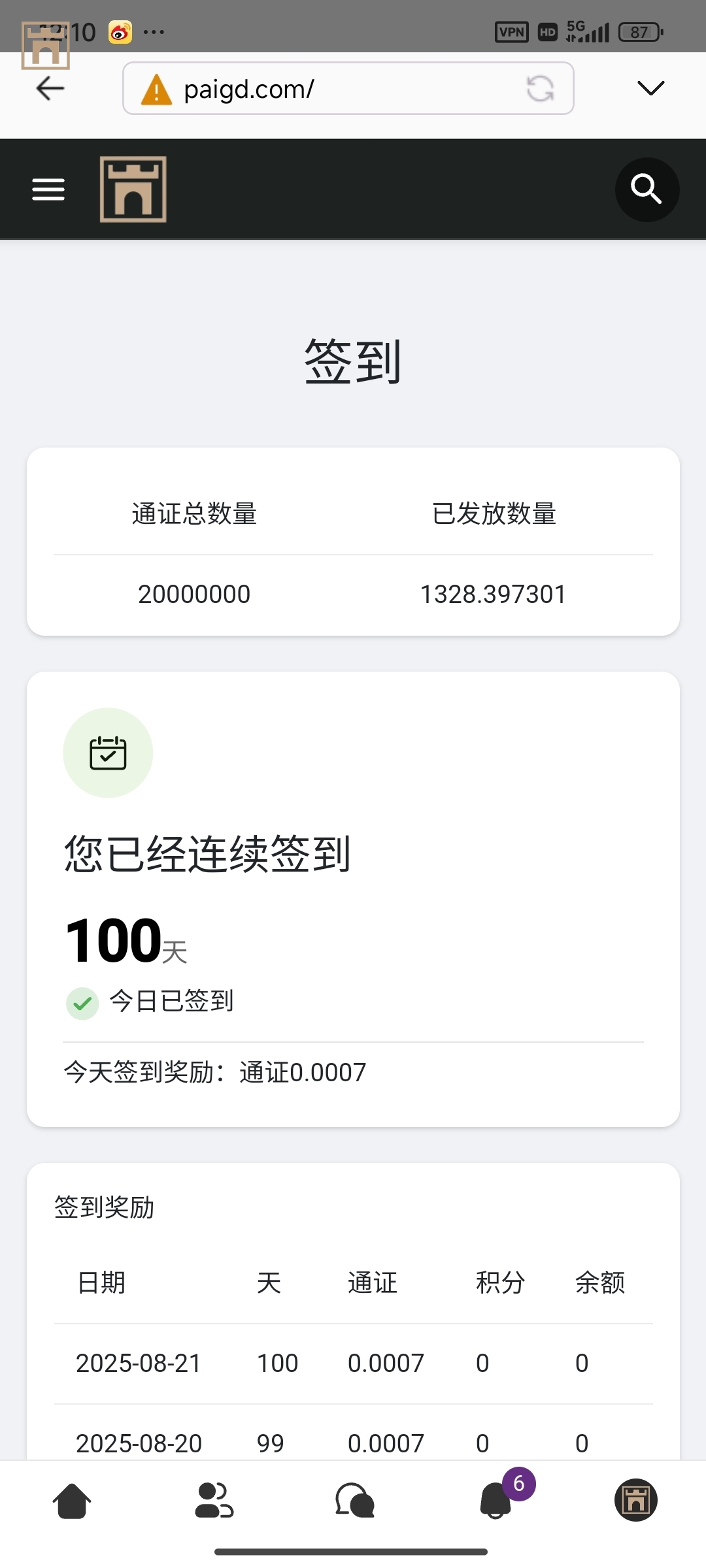Reload the page with the refresh icon
706x1568 pixels.
pos(540,89)
